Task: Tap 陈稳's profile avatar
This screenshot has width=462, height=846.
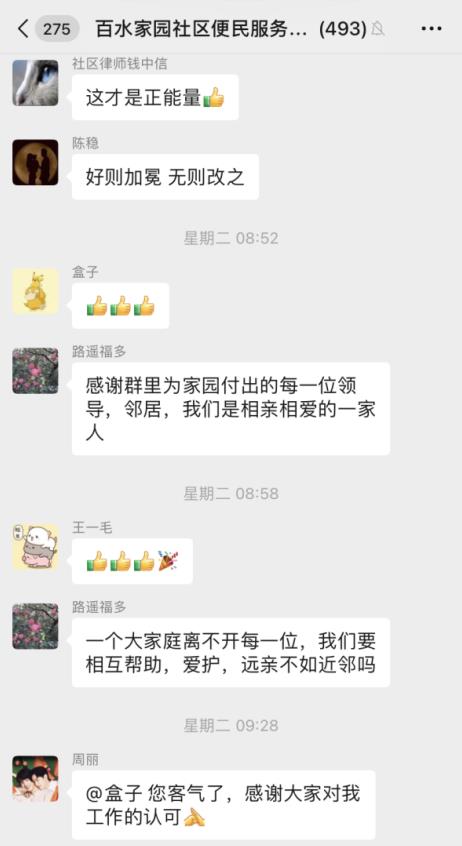Action: tap(36, 162)
